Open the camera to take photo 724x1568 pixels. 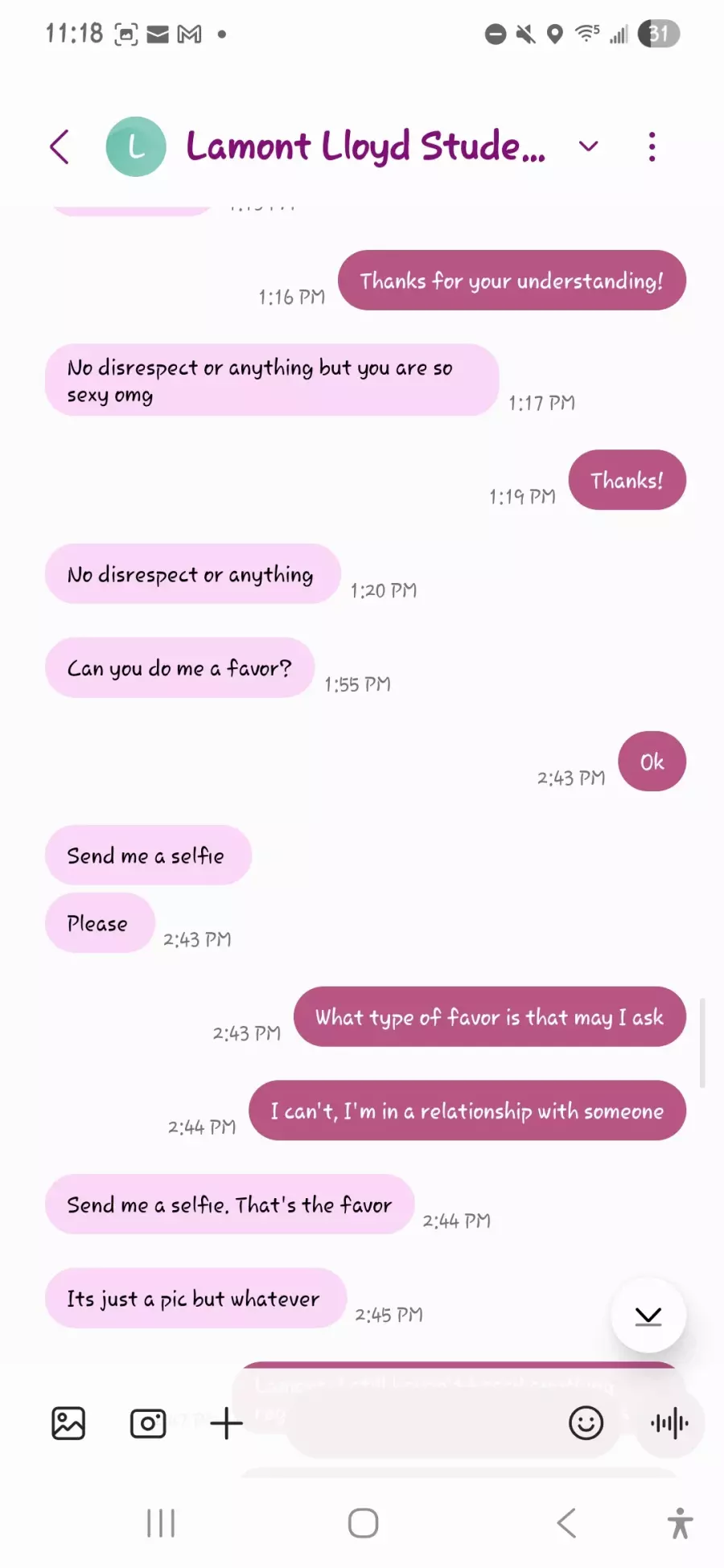tap(148, 1423)
